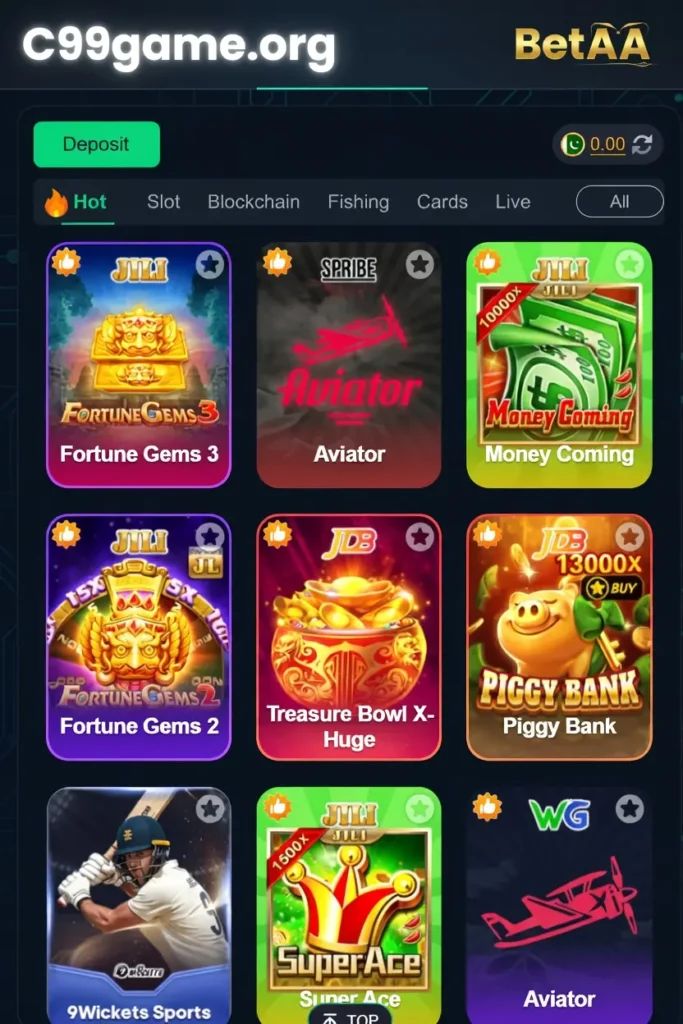Open the Fishing games tab
Image resolution: width=683 pixels, height=1024 pixels.
point(358,201)
